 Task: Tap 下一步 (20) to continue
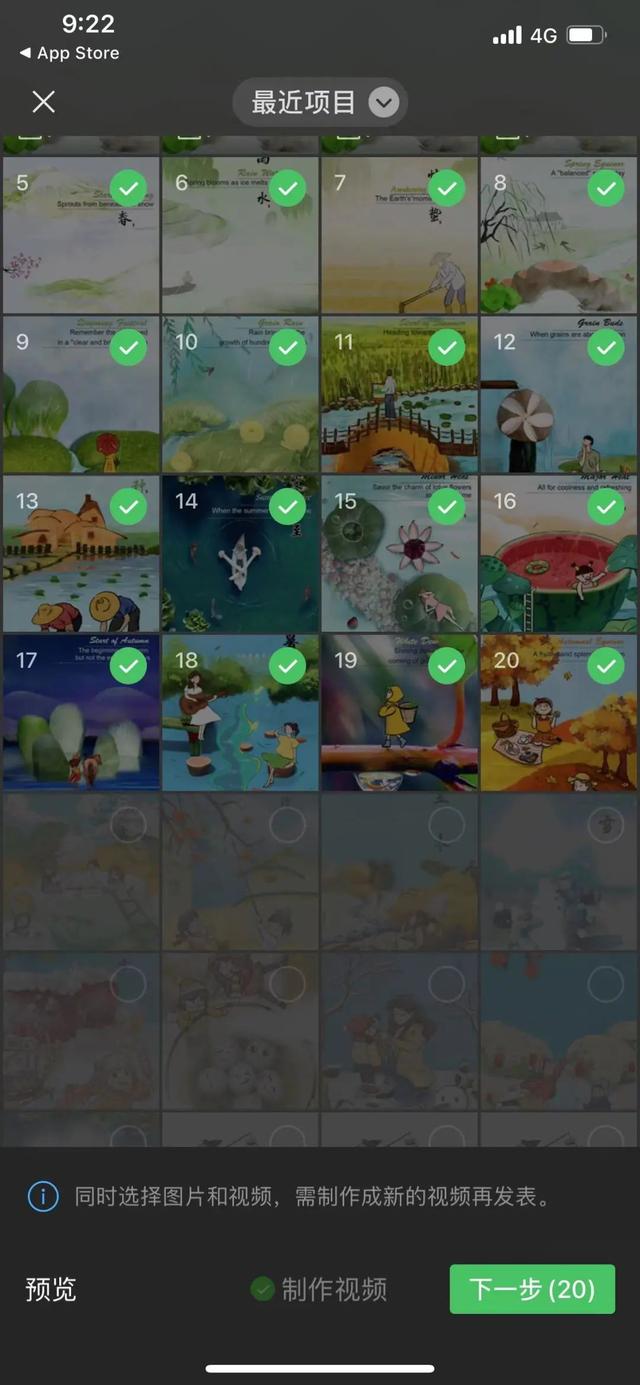pyautogui.click(x=532, y=1289)
